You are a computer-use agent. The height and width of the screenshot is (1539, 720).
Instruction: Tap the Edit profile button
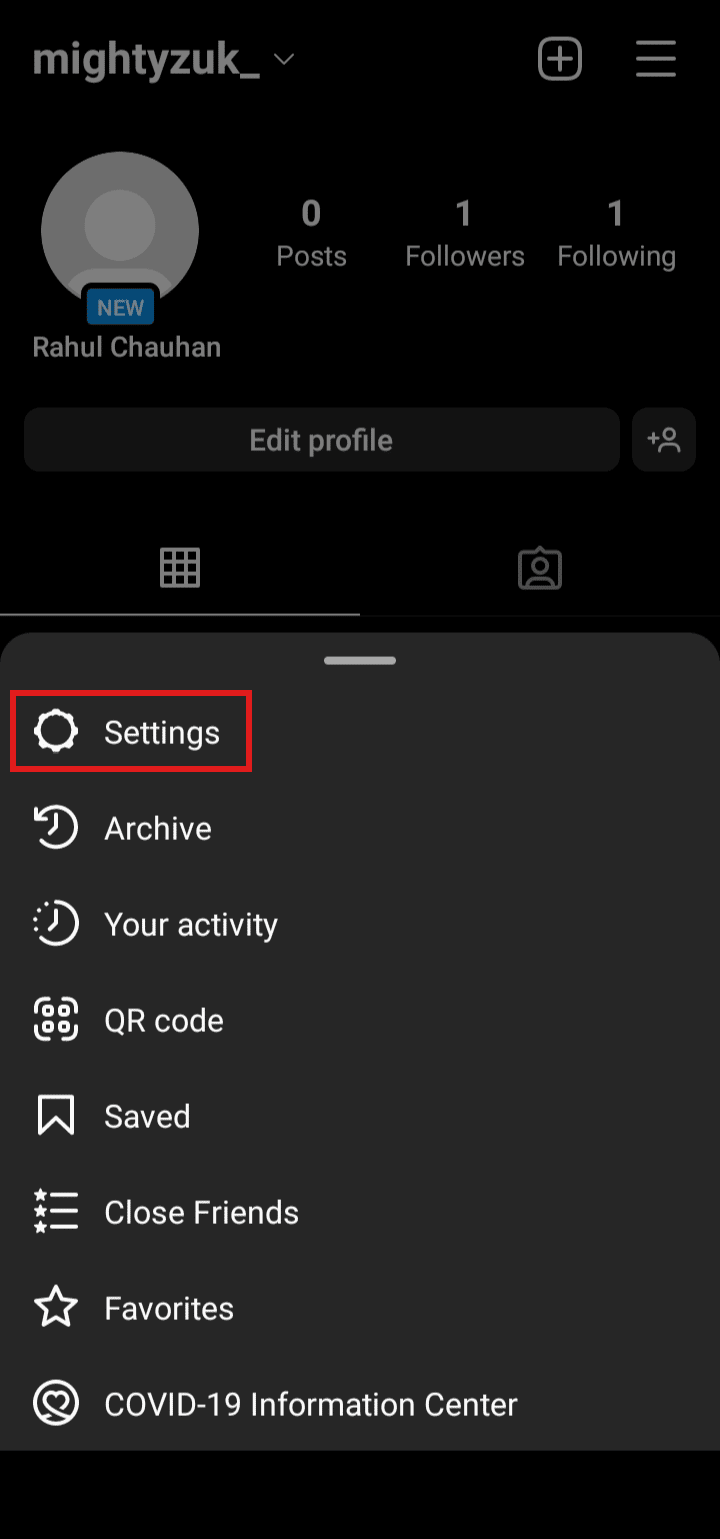click(x=321, y=440)
